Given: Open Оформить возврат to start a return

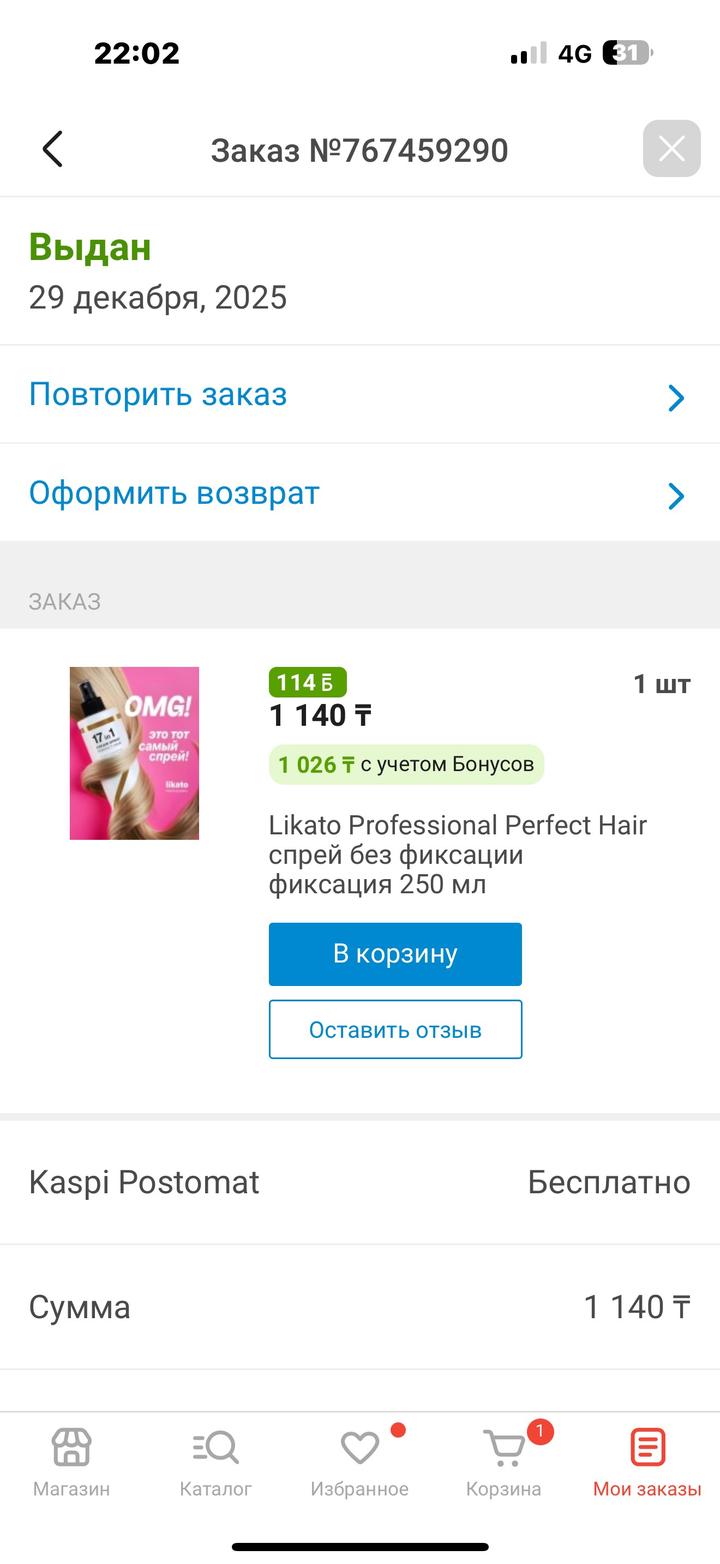Looking at the screenshot, I should coord(360,493).
